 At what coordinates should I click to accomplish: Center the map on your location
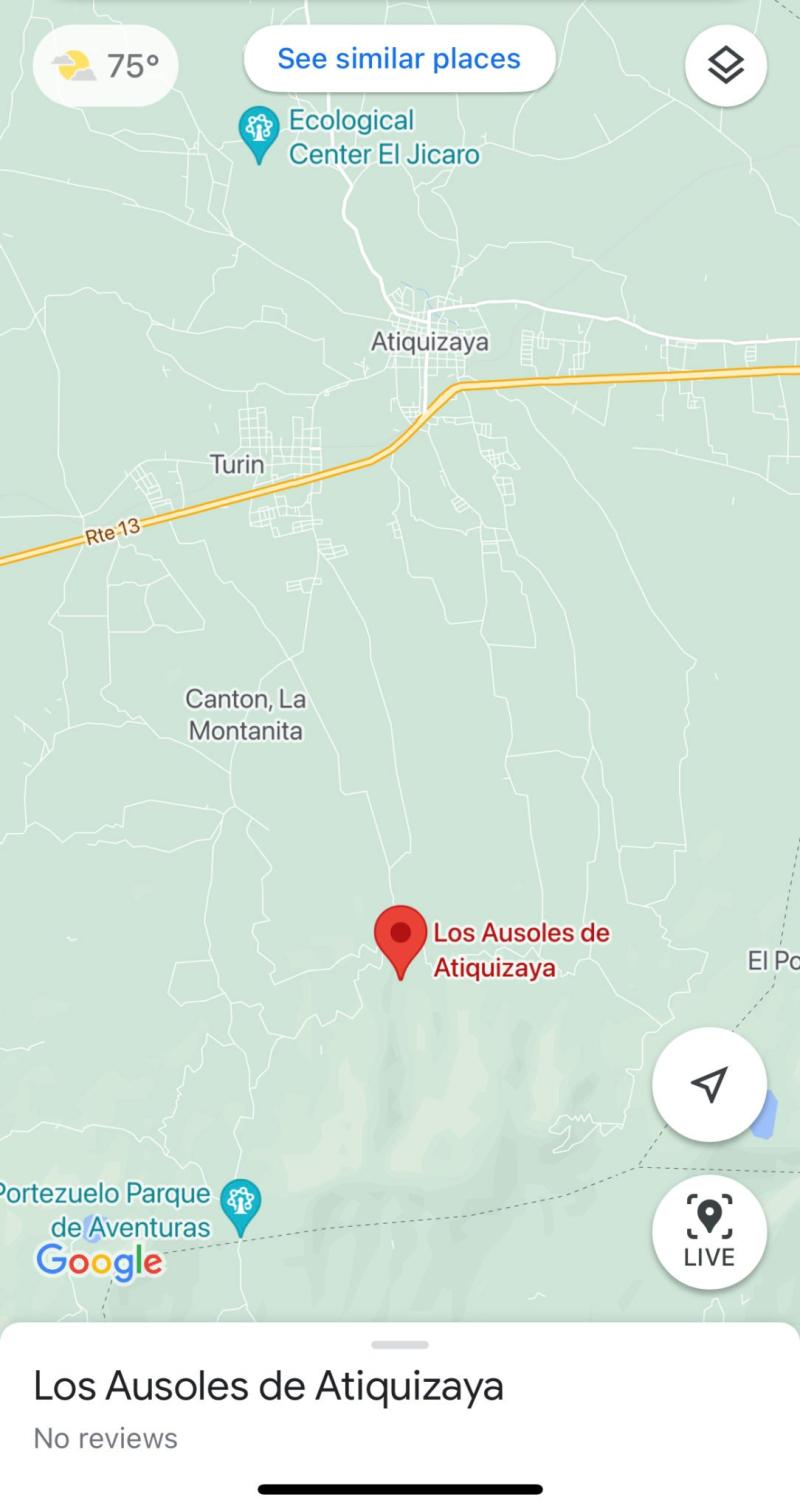[709, 1083]
